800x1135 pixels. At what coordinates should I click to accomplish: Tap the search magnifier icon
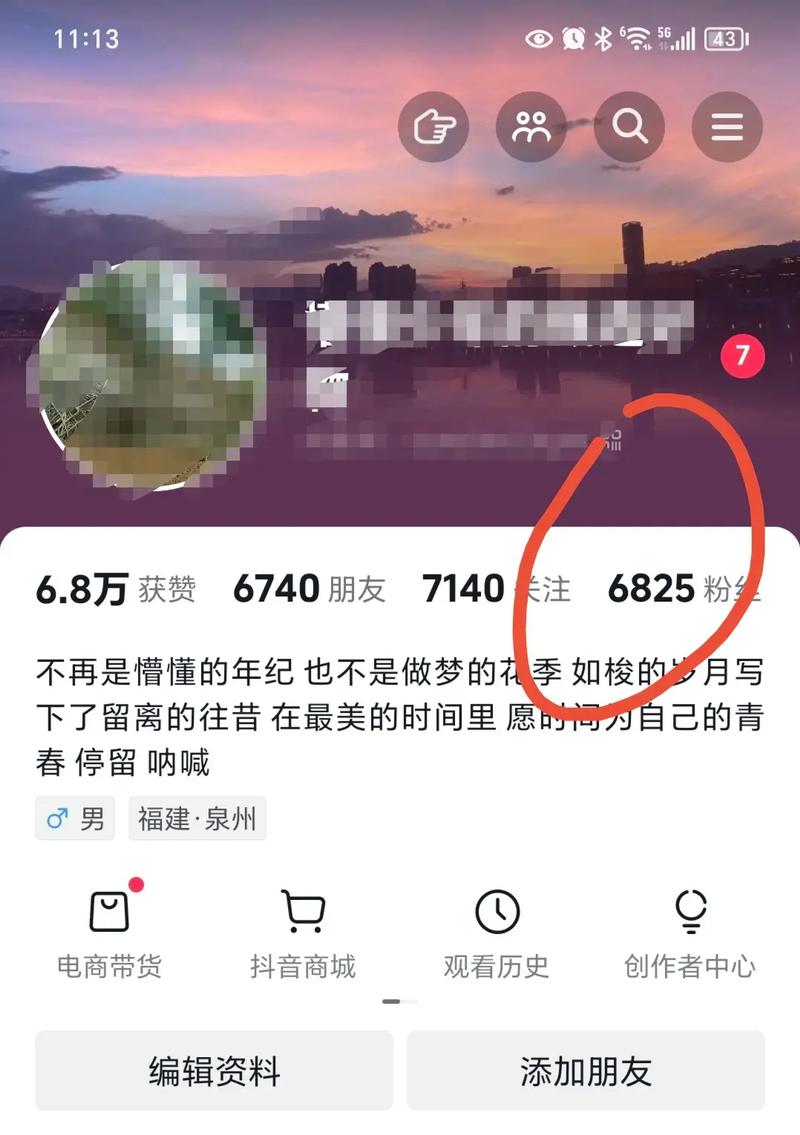[629, 127]
